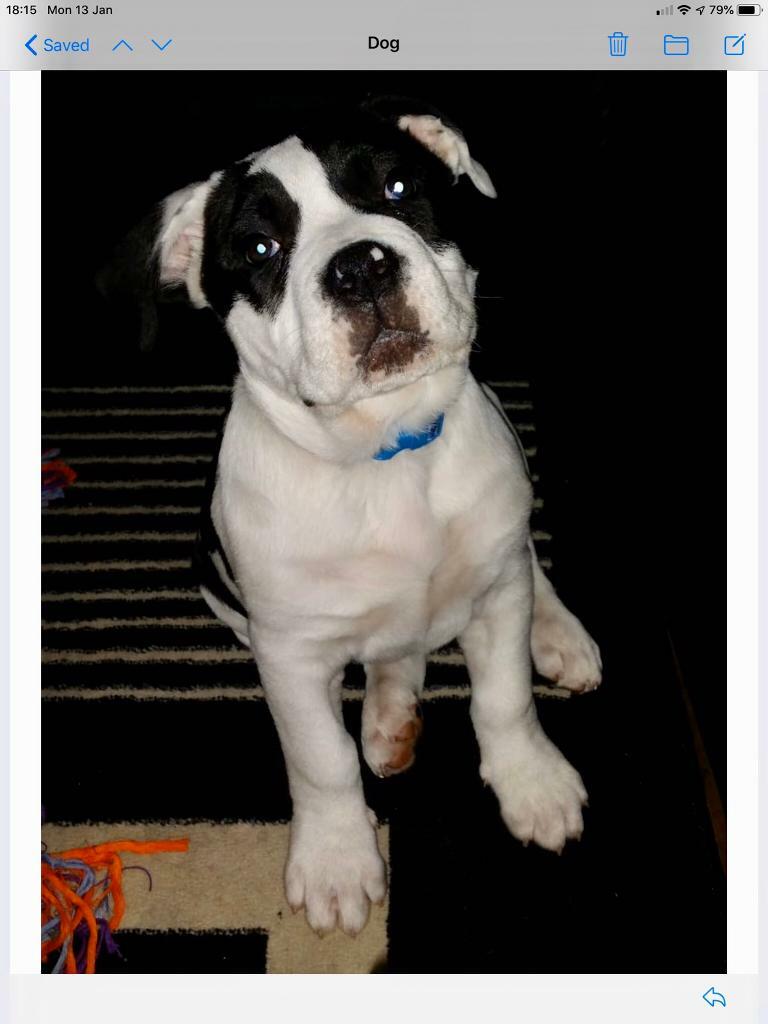Compose a new email with the pencil icon
This screenshot has height=1024, width=768.
click(734, 44)
